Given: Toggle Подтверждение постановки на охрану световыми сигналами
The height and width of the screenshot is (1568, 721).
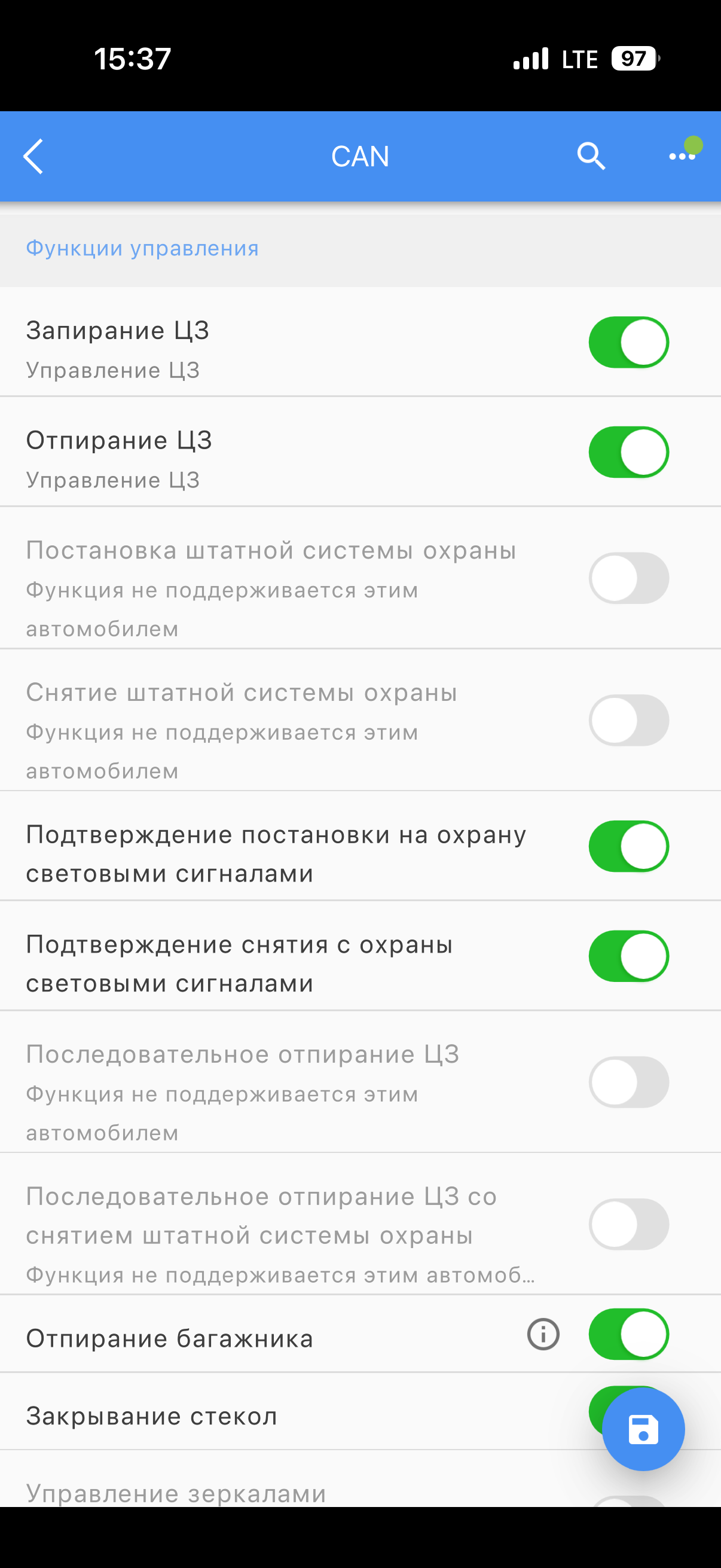Looking at the screenshot, I should (628, 847).
